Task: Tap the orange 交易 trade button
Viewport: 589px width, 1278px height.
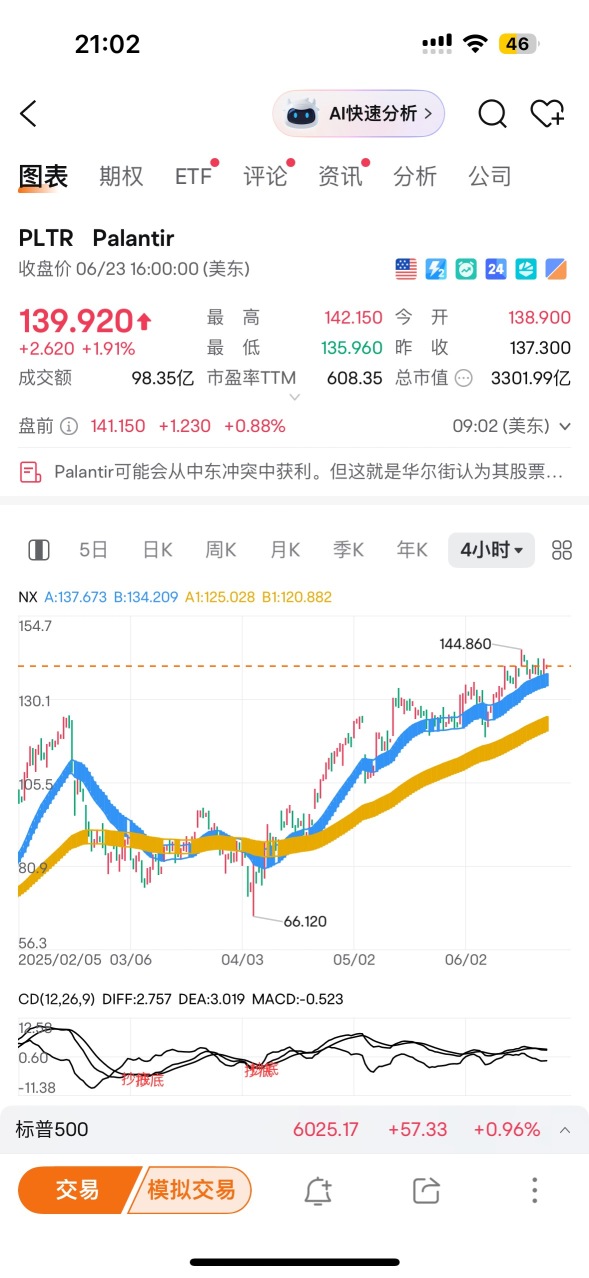Action: [78, 1190]
